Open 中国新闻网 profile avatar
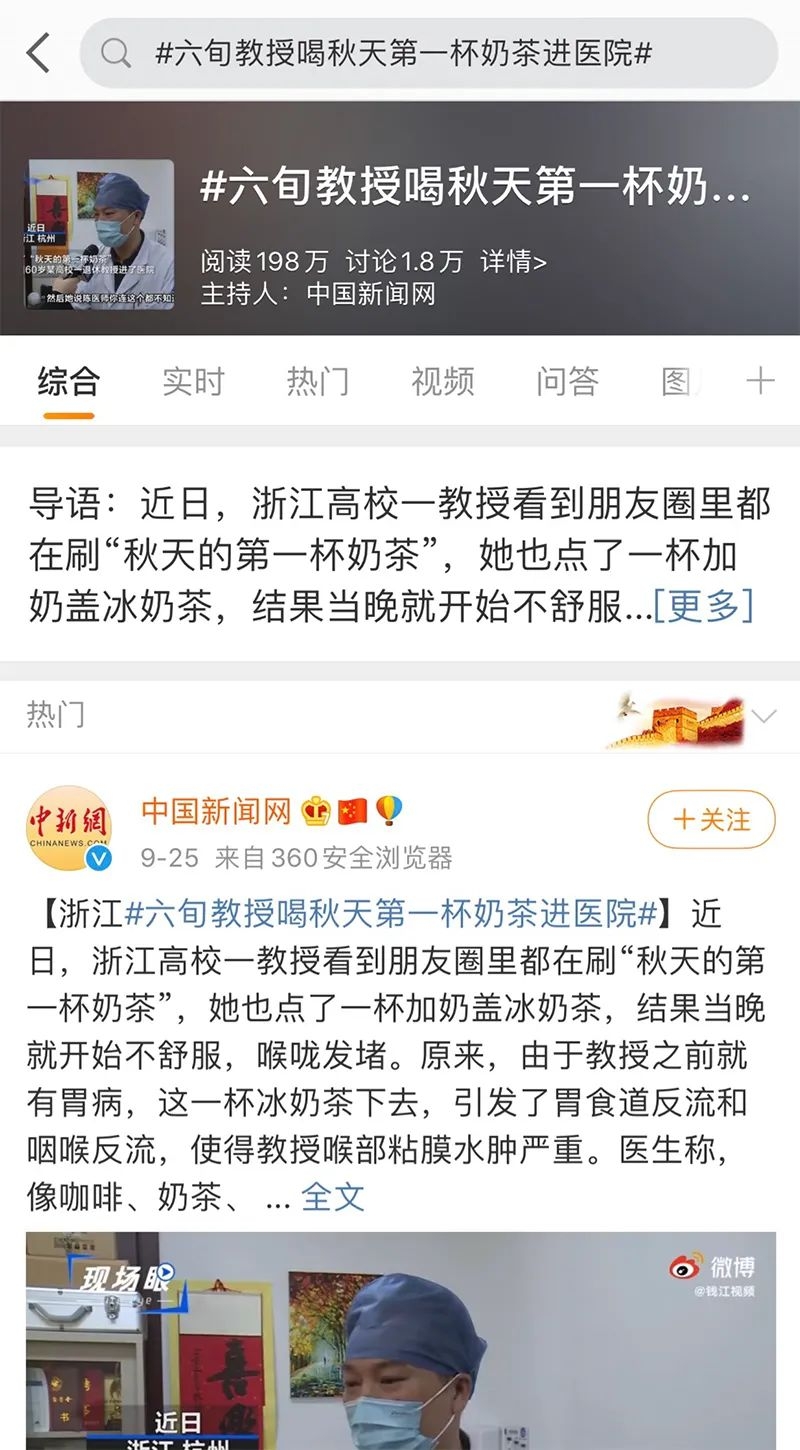Screen dimensions: 800x1450 click(x=69, y=828)
